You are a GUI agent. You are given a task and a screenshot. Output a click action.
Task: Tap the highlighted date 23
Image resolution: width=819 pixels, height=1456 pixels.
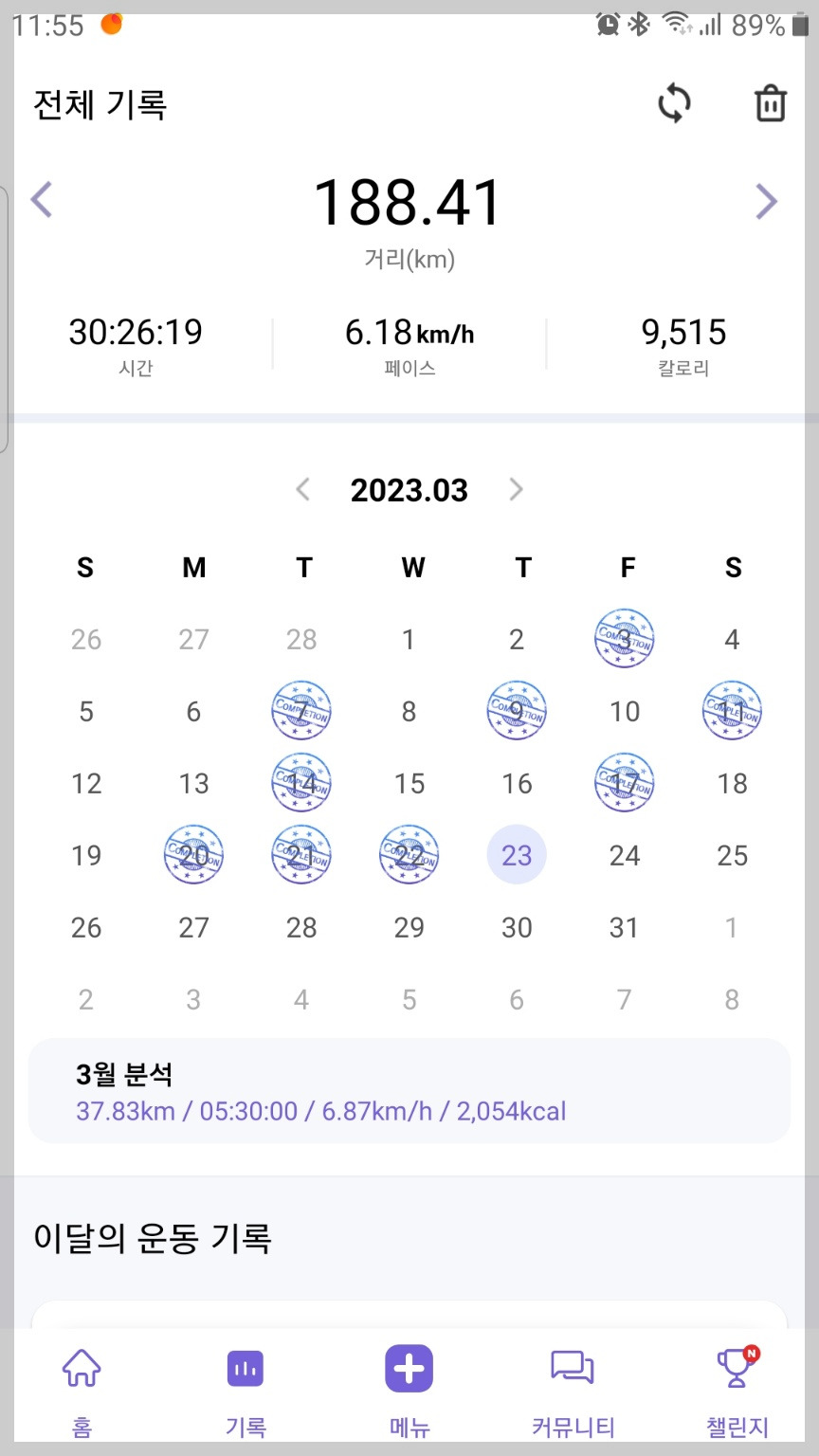tap(517, 855)
